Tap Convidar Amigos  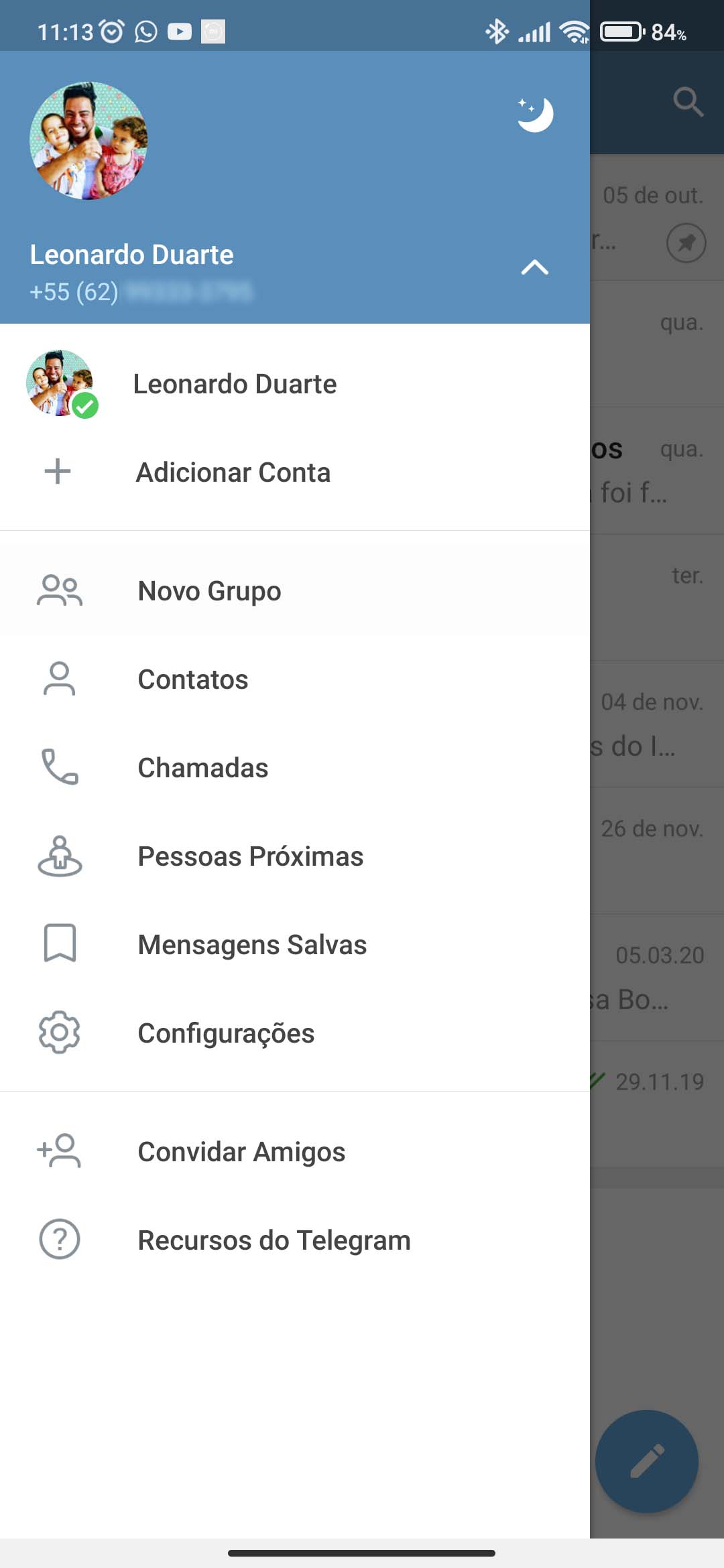click(x=241, y=1152)
